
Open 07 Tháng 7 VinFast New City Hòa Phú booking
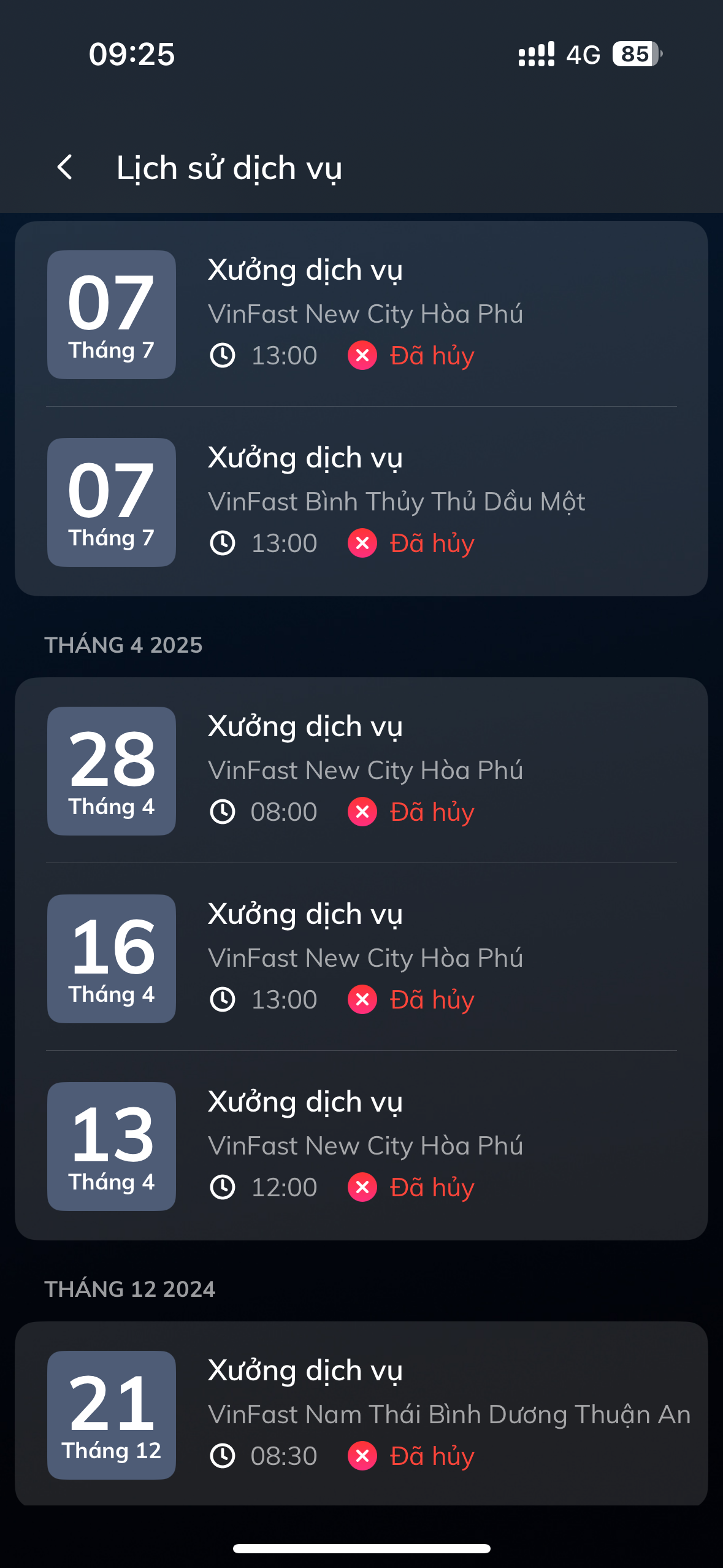click(x=361, y=314)
